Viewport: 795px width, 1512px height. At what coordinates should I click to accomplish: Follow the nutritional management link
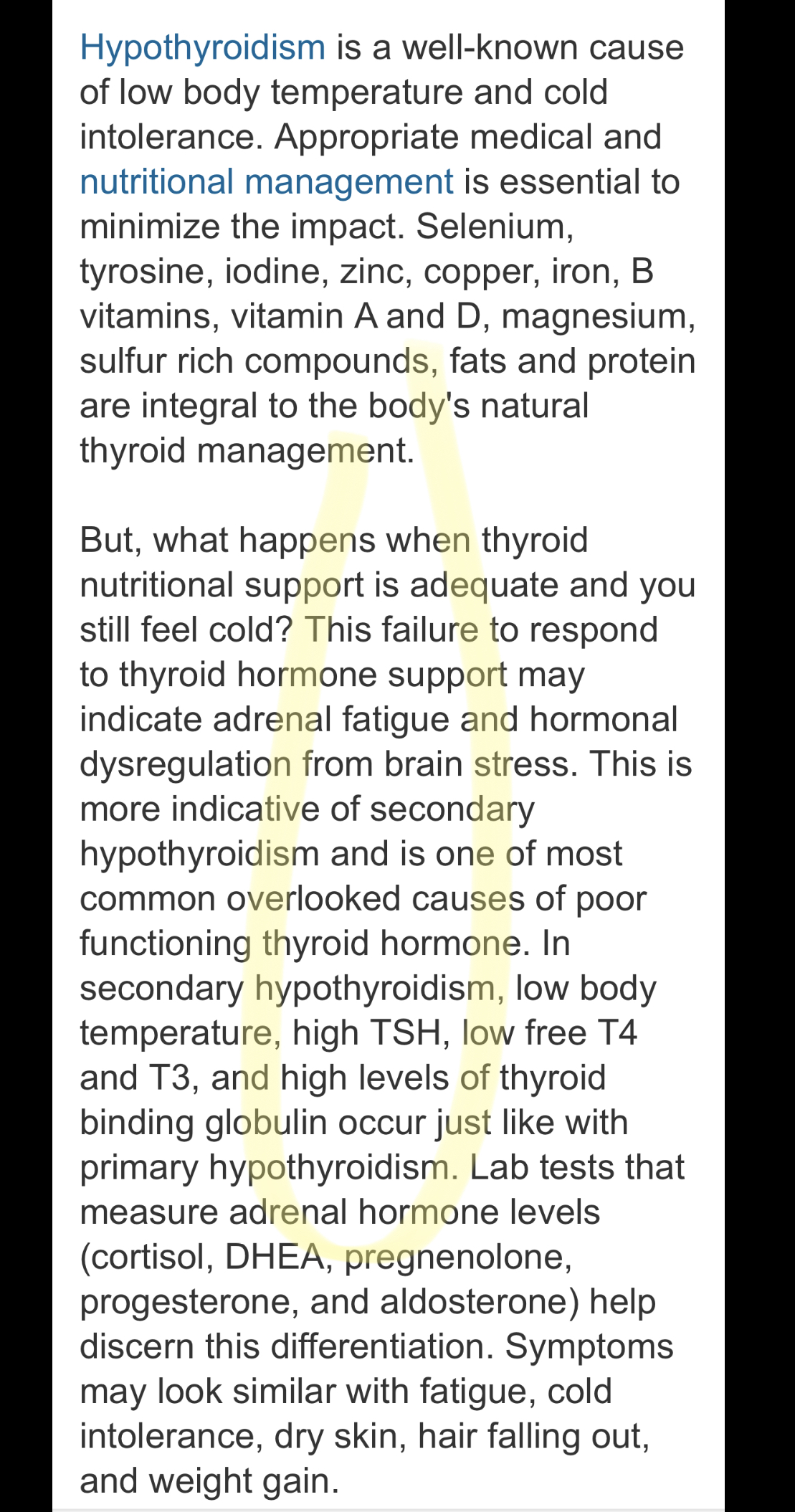point(267,183)
